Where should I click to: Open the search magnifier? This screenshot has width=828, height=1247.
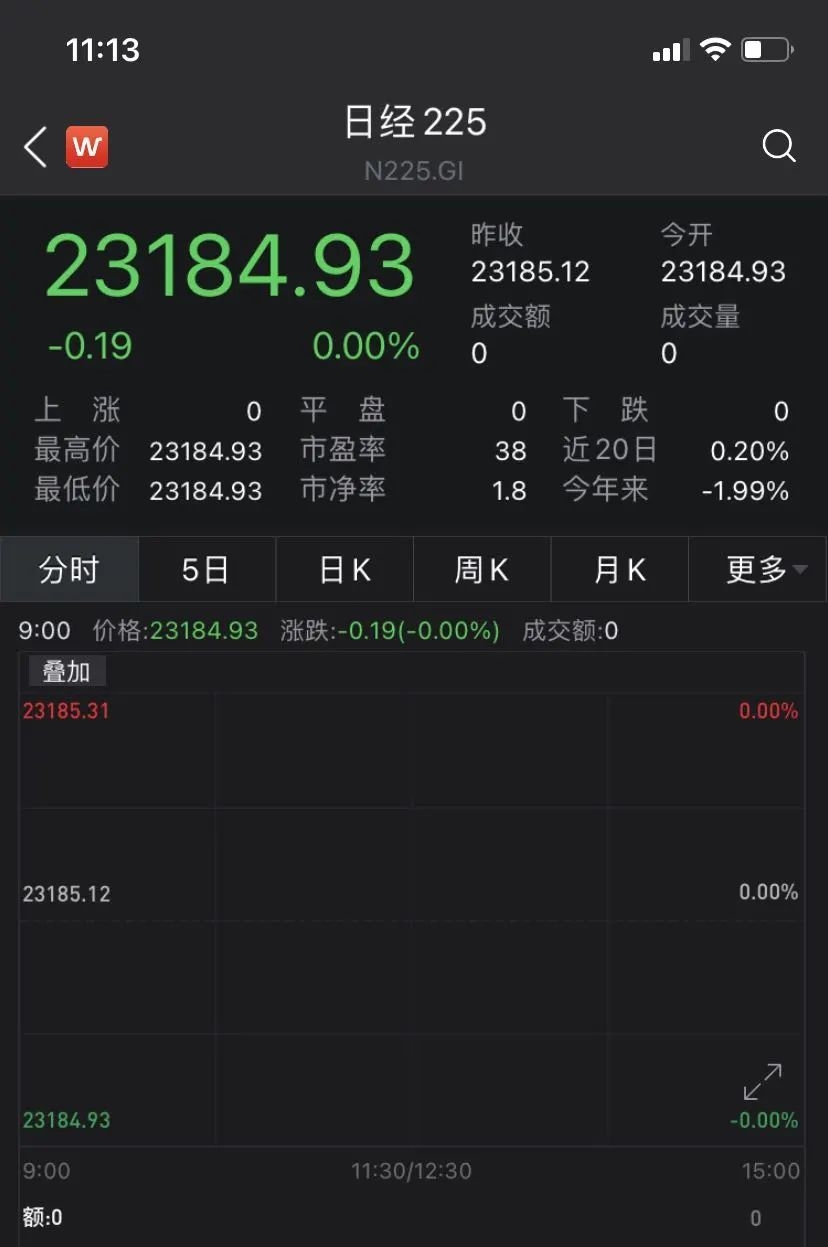778,147
